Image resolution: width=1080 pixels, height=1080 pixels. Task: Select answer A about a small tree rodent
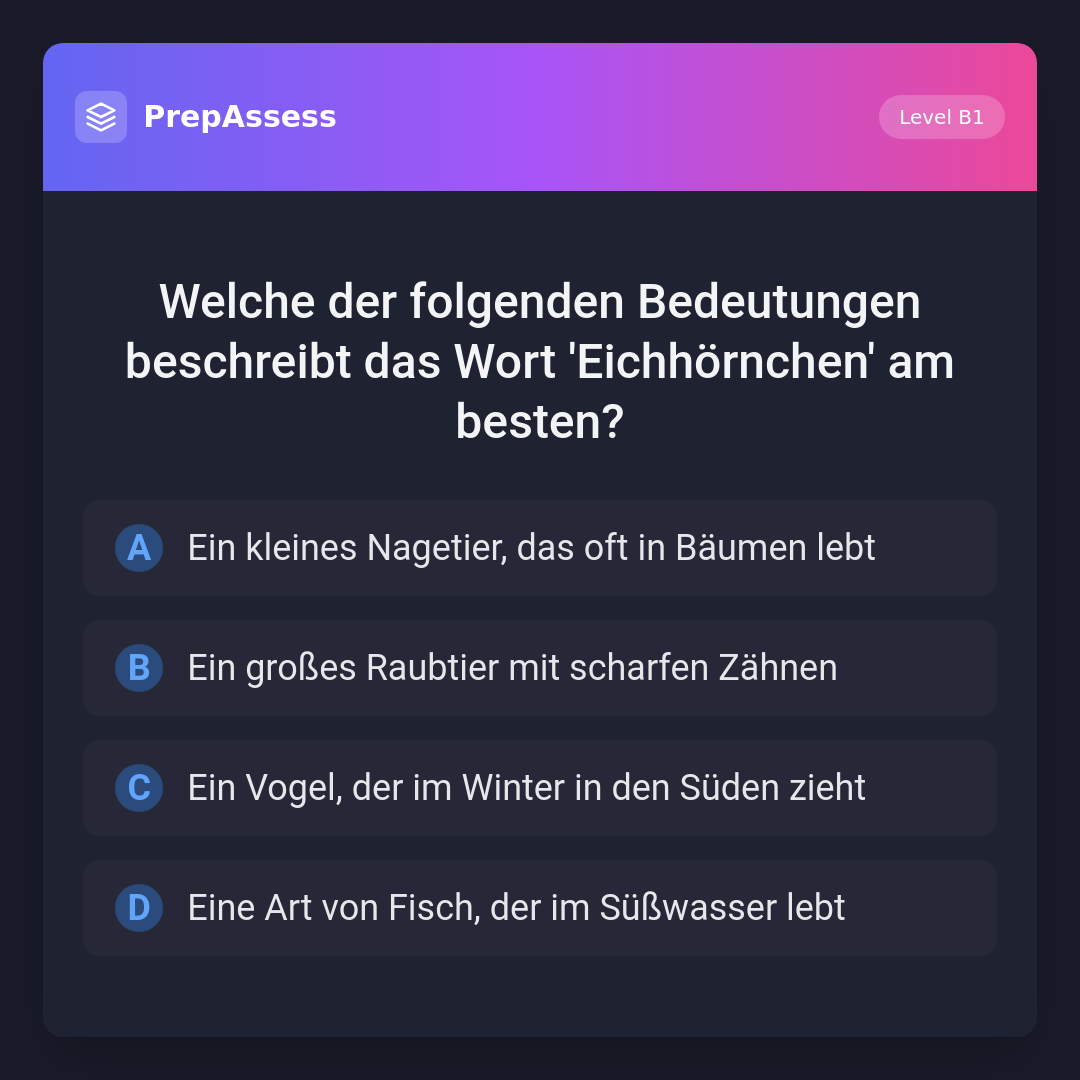click(x=540, y=548)
